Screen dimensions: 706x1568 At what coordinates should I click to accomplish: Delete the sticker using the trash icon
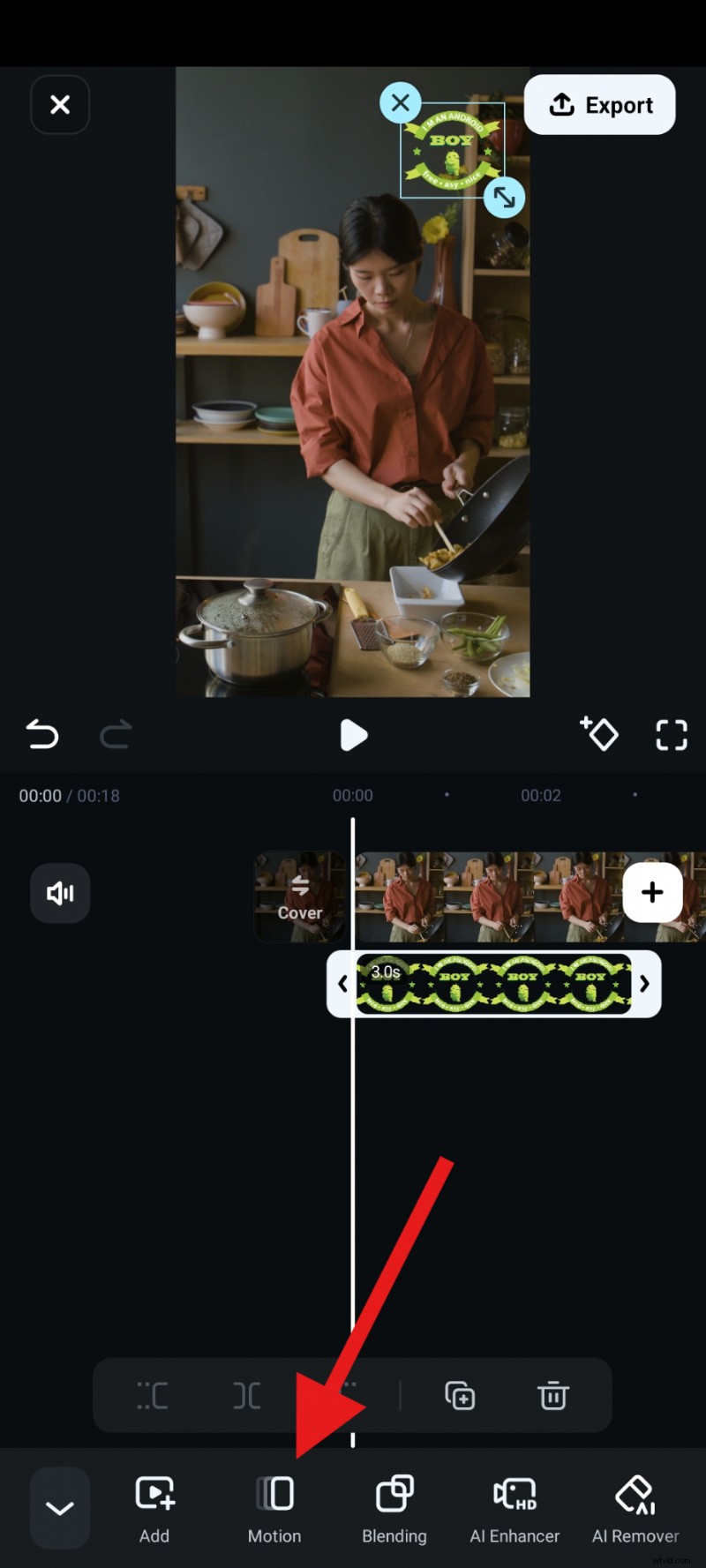click(x=552, y=1395)
